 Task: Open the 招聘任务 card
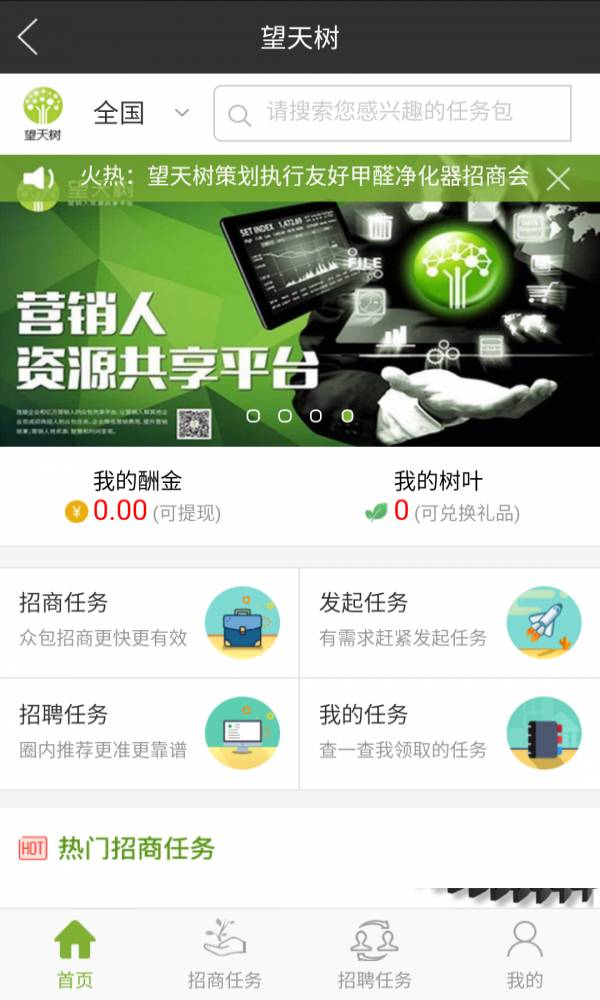[149, 733]
